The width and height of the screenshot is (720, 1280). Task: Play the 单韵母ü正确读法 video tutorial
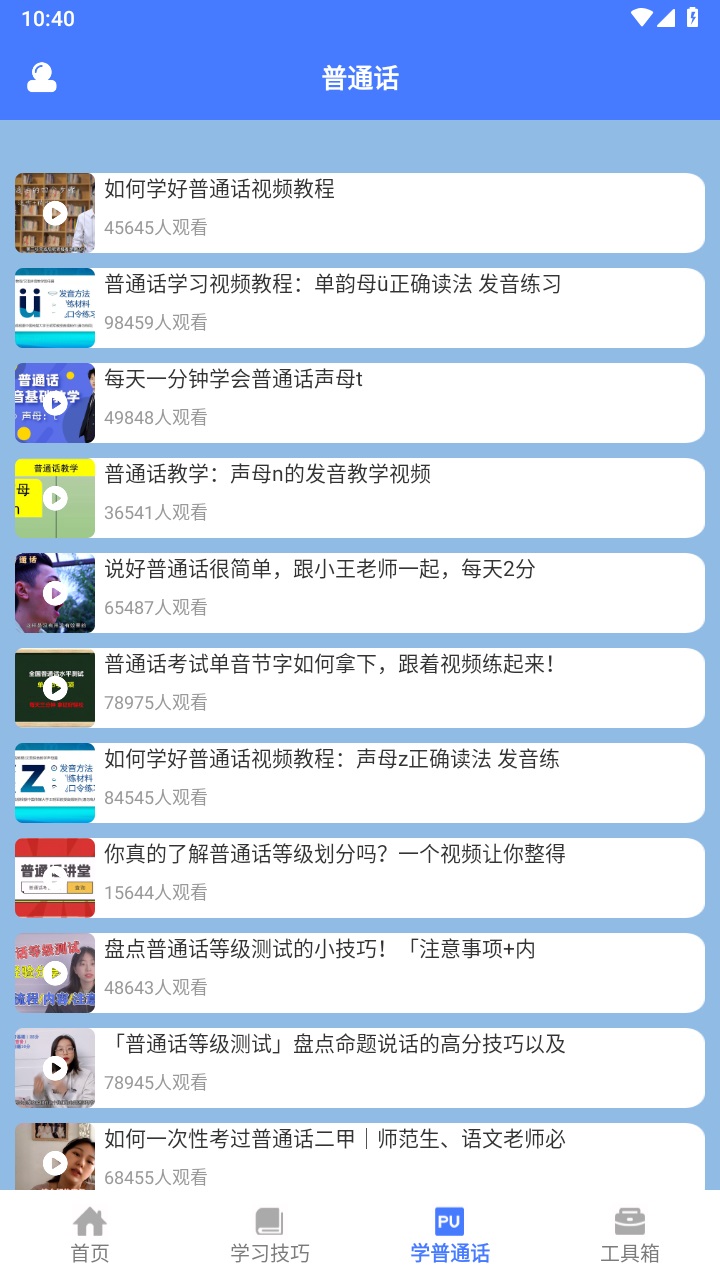(360, 308)
